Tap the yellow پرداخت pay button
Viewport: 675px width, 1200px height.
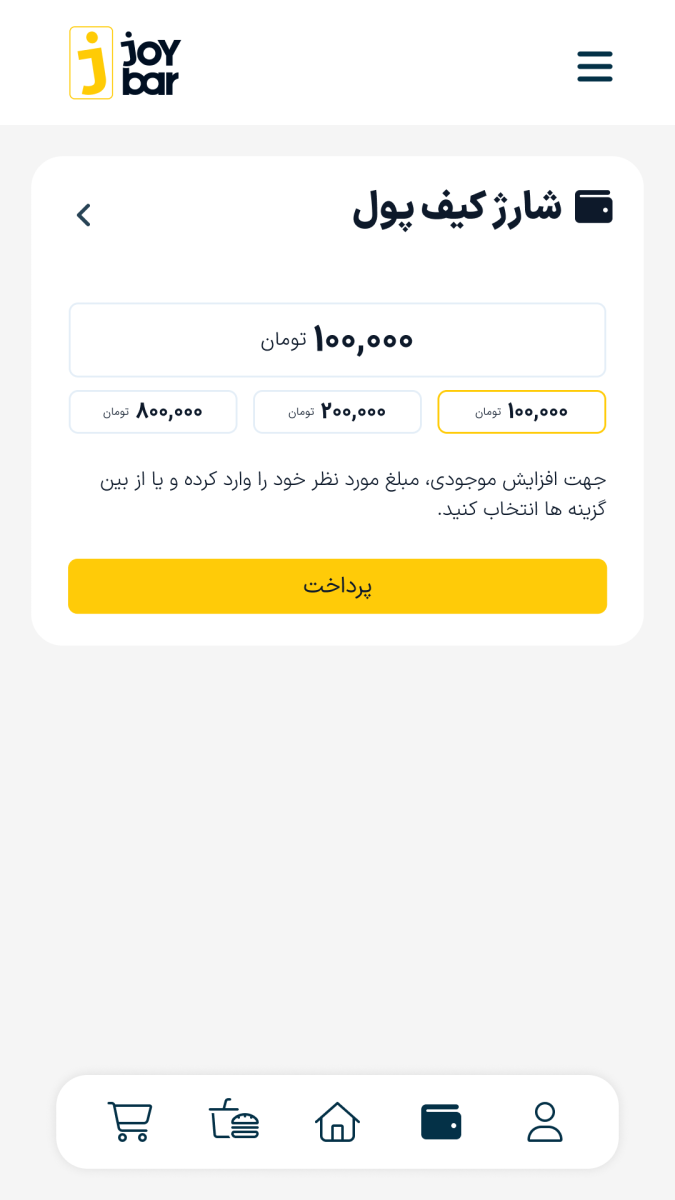337,586
